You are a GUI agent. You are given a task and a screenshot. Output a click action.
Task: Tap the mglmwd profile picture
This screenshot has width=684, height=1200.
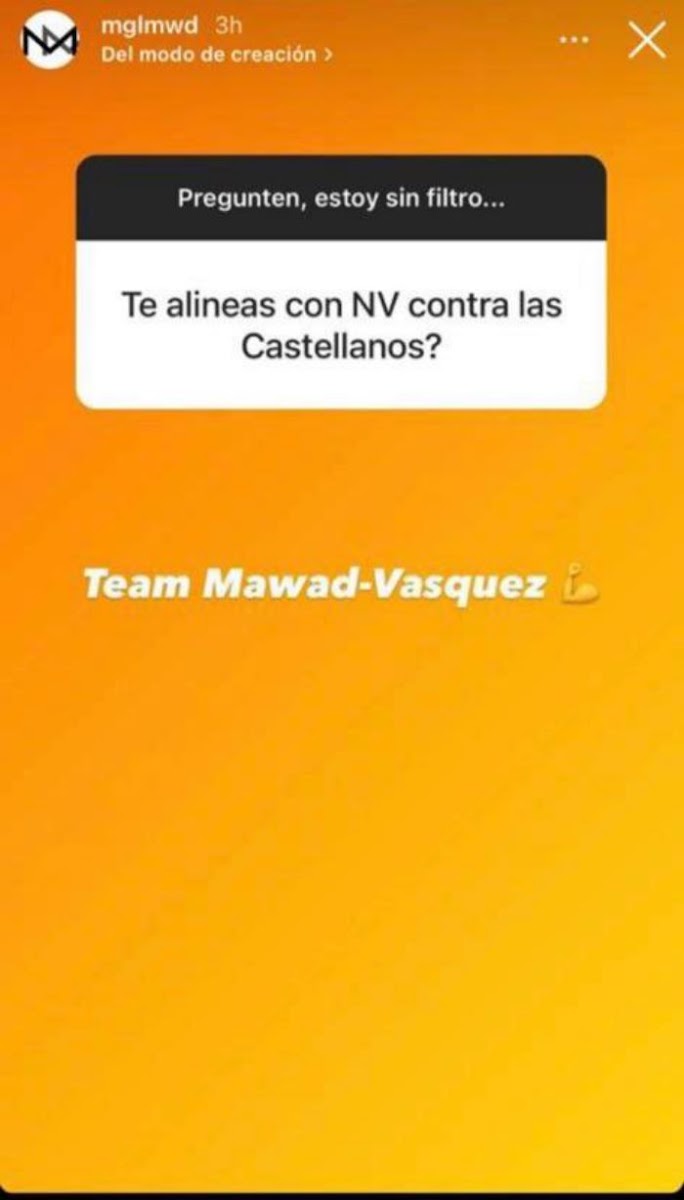click(x=49, y=40)
